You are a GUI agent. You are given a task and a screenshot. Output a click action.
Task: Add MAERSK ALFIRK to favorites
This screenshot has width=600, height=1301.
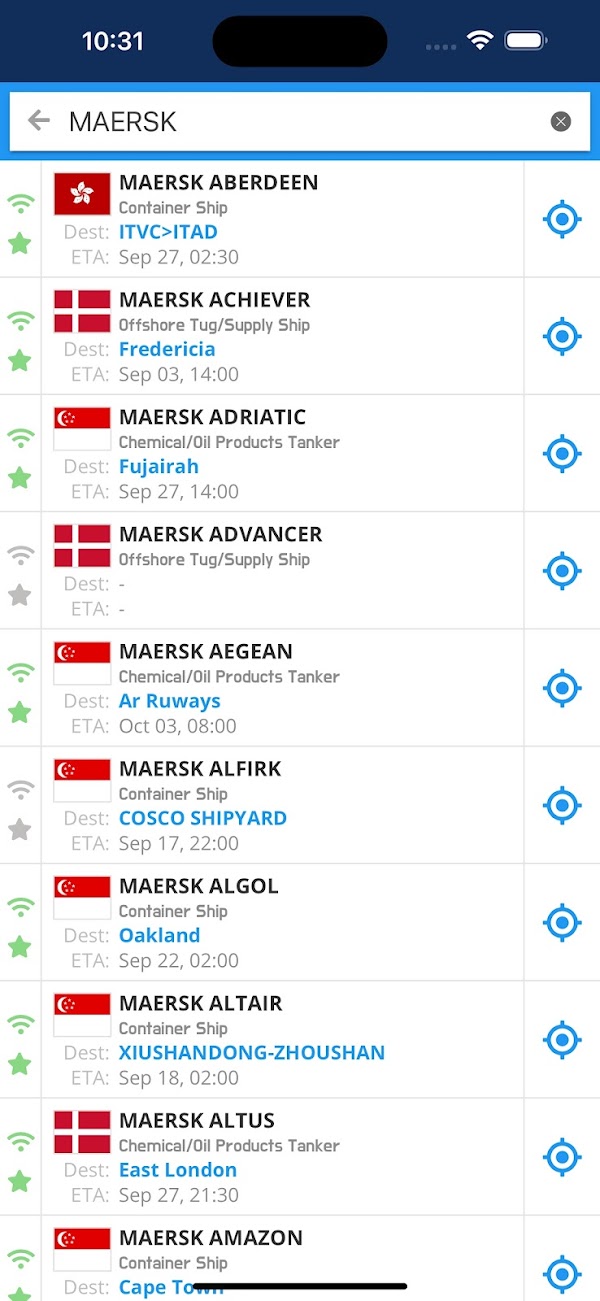click(x=20, y=829)
